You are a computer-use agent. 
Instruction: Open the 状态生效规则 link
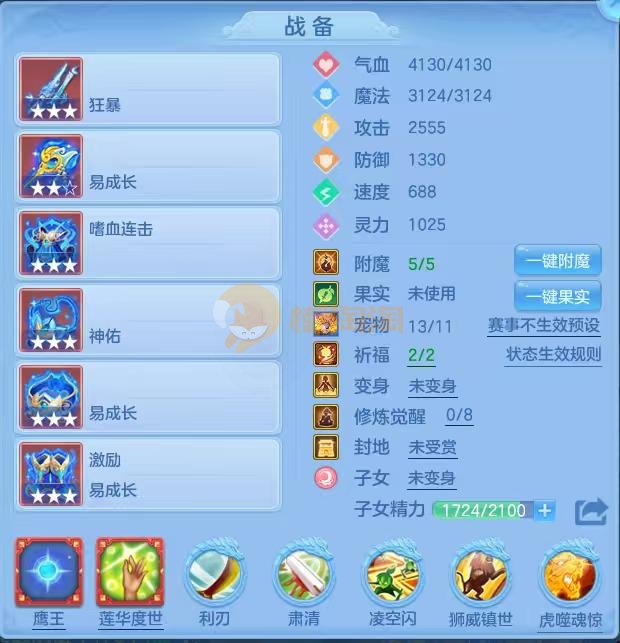tap(553, 355)
